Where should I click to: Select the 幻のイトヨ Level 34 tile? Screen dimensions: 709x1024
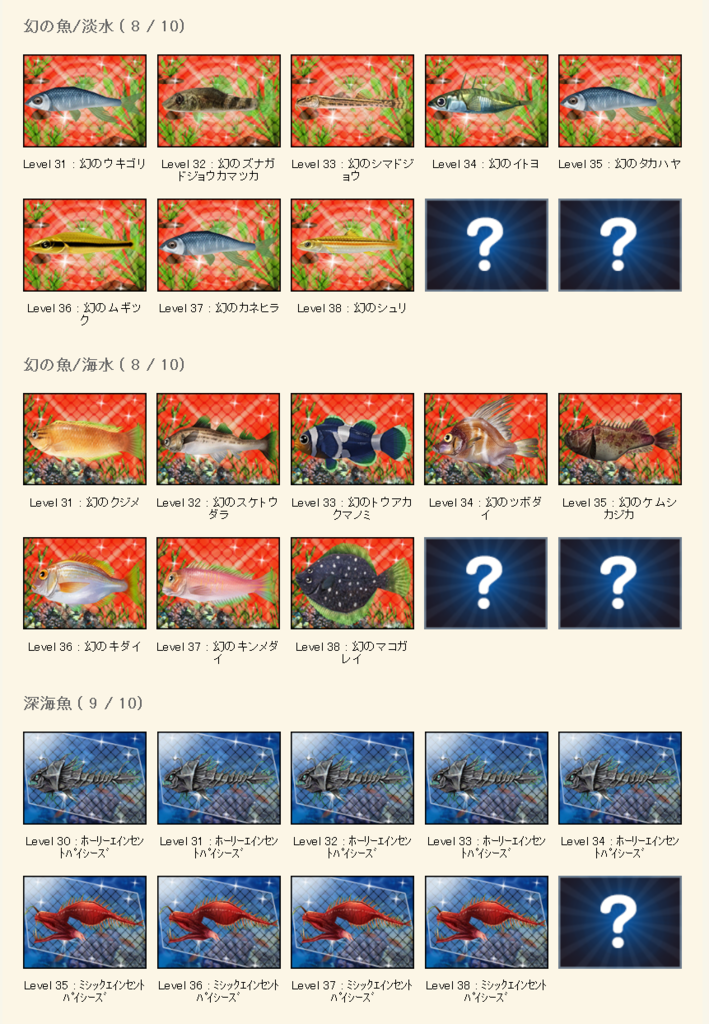click(x=486, y=101)
